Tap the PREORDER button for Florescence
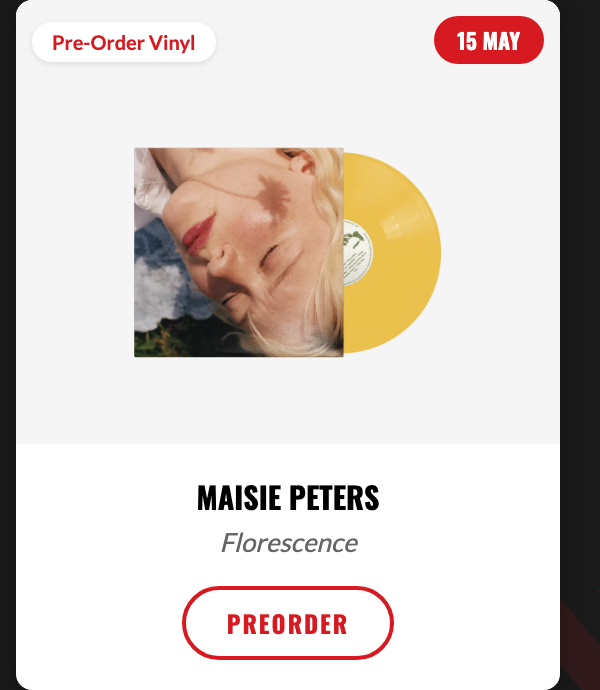Screen dimensions: 600x690 (x=288, y=623)
